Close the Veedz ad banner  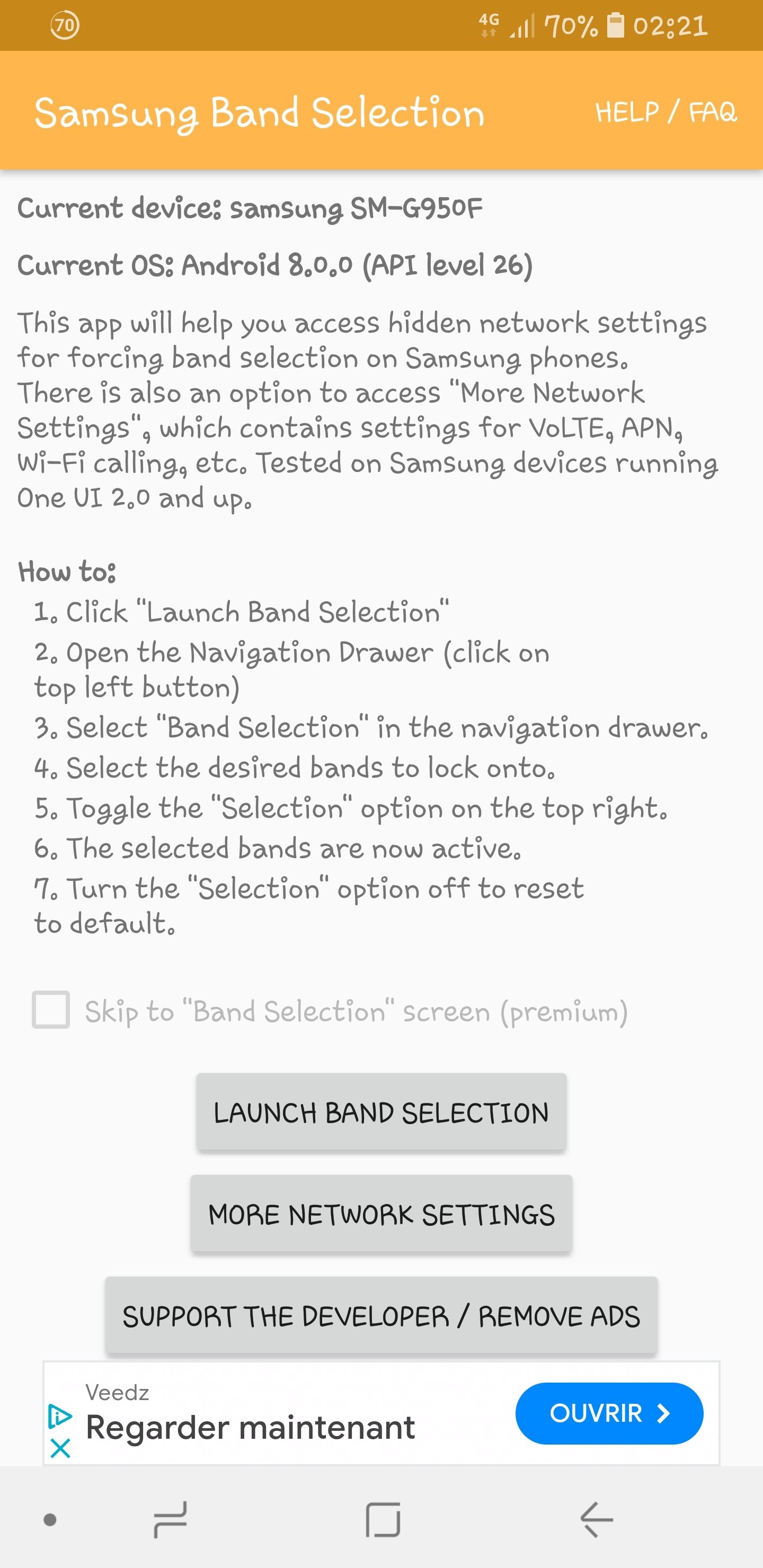click(x=60, y=1448)
